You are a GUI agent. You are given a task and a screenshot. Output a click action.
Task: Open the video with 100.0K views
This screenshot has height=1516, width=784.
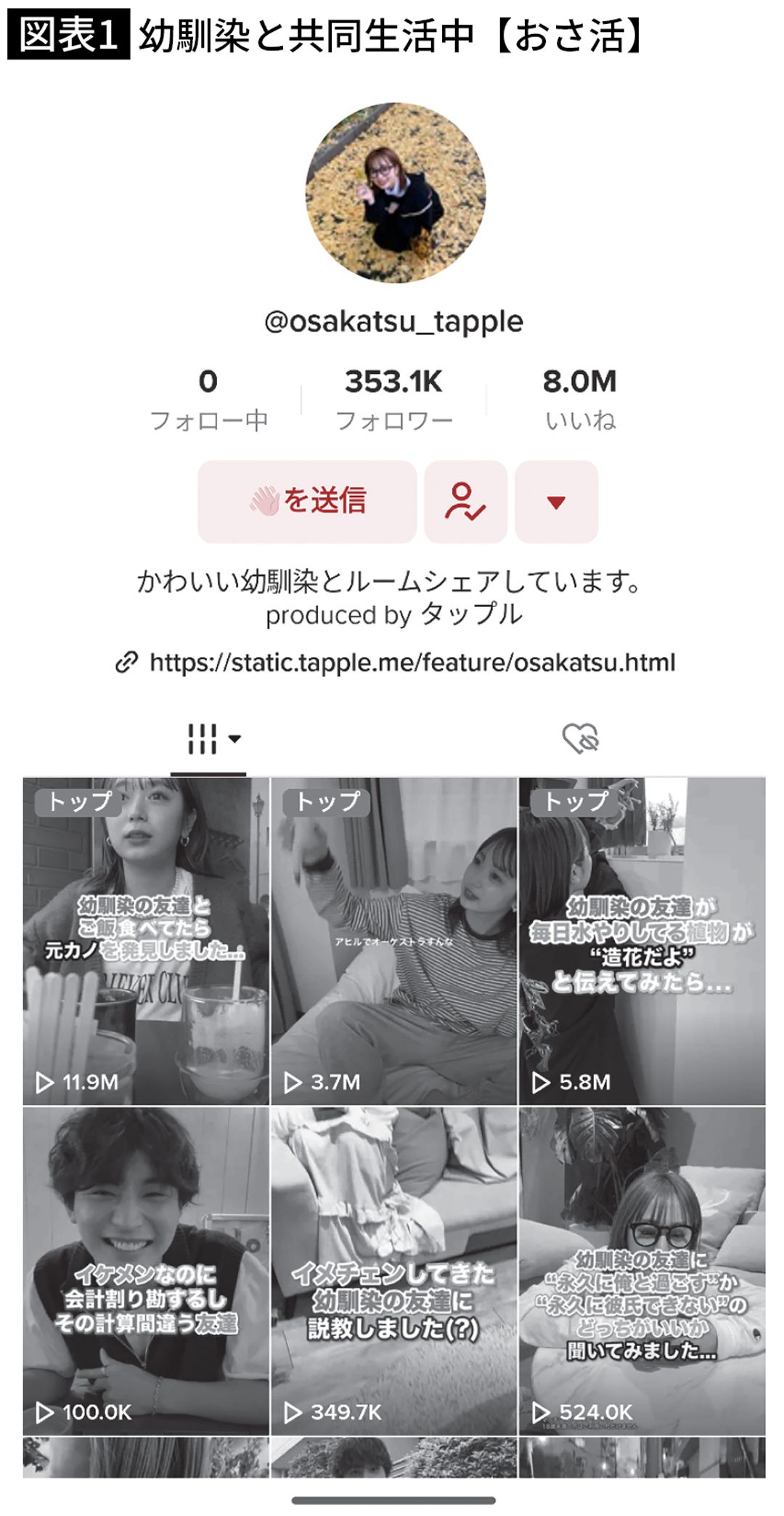(x=146, y=1271)
